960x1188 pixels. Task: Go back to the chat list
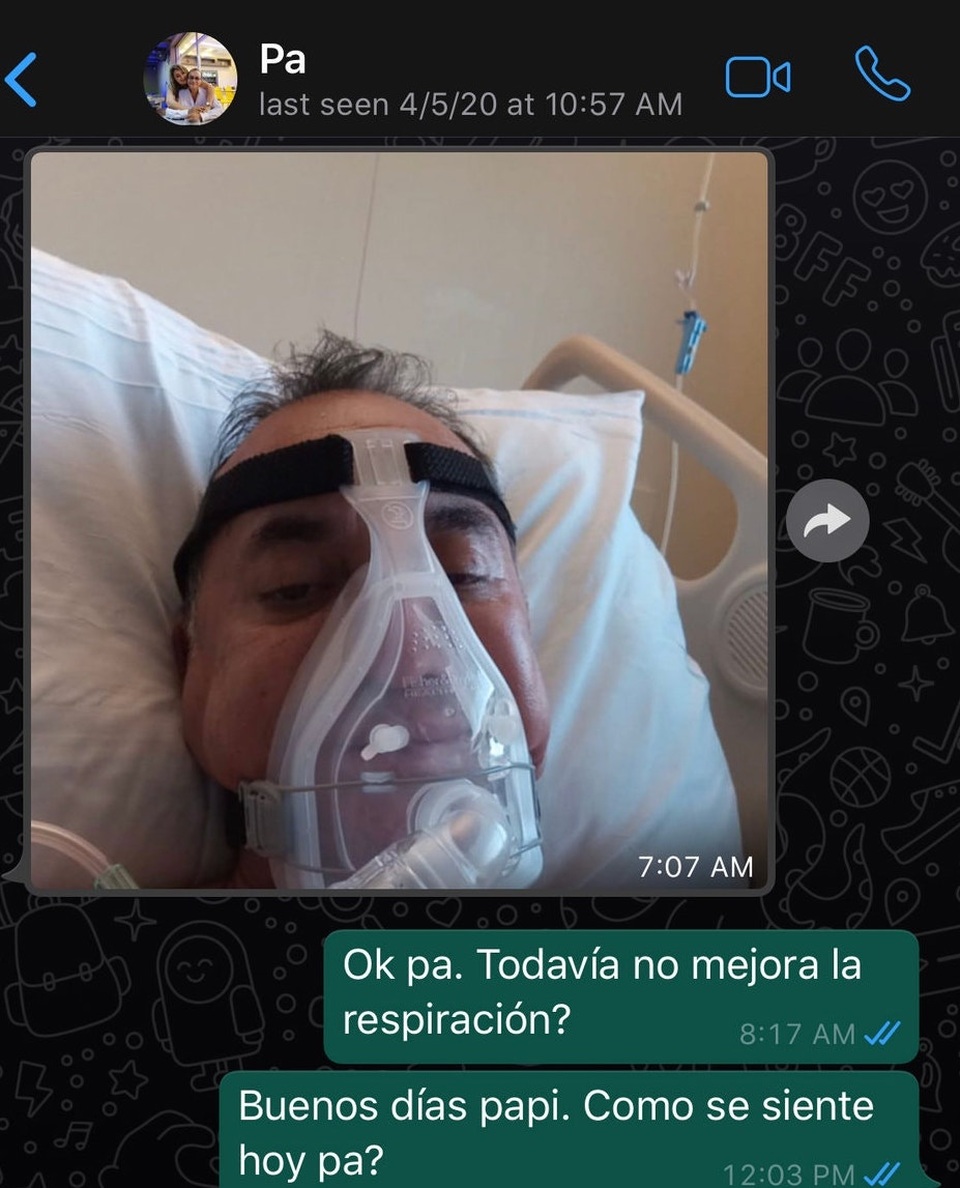click(22, 80)
